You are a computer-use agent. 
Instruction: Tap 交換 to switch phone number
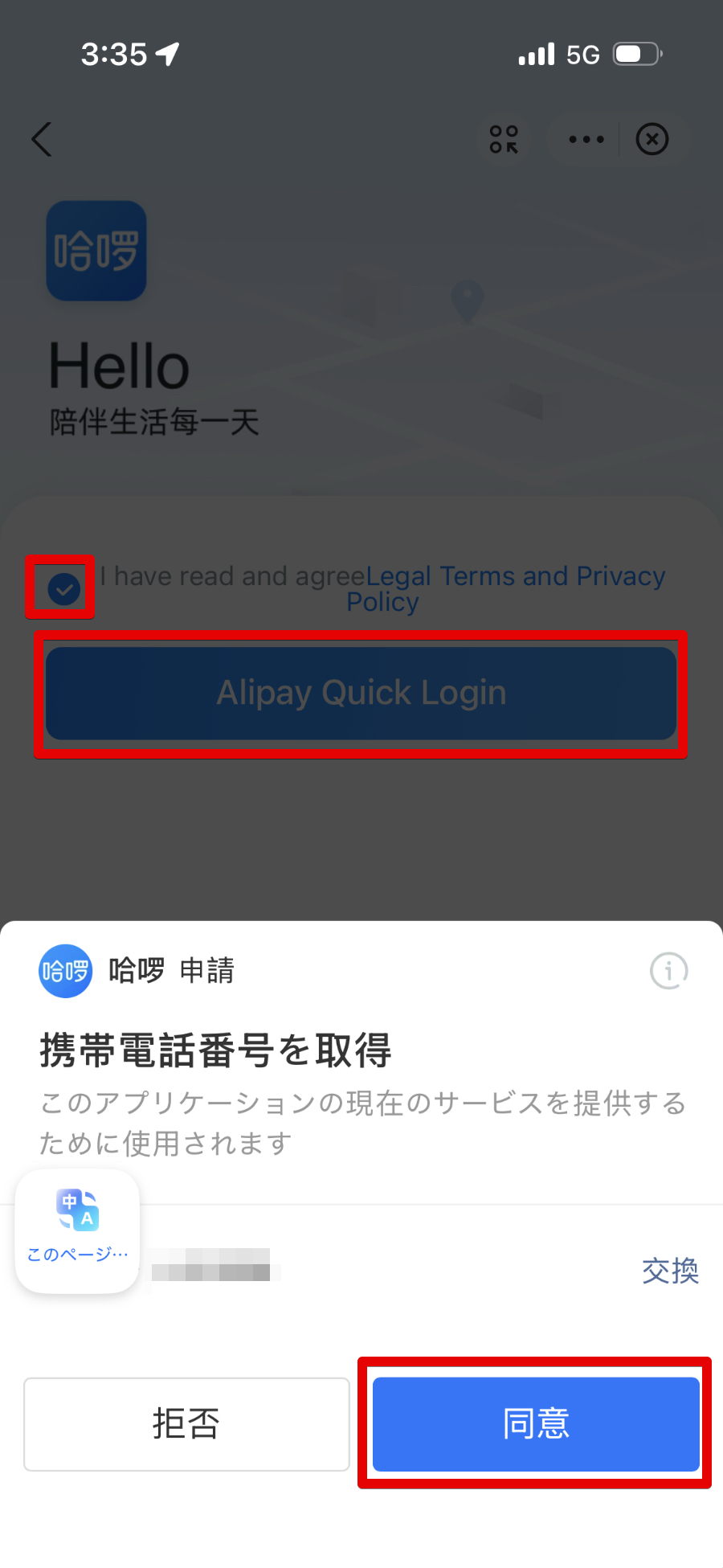(670, 1271)
